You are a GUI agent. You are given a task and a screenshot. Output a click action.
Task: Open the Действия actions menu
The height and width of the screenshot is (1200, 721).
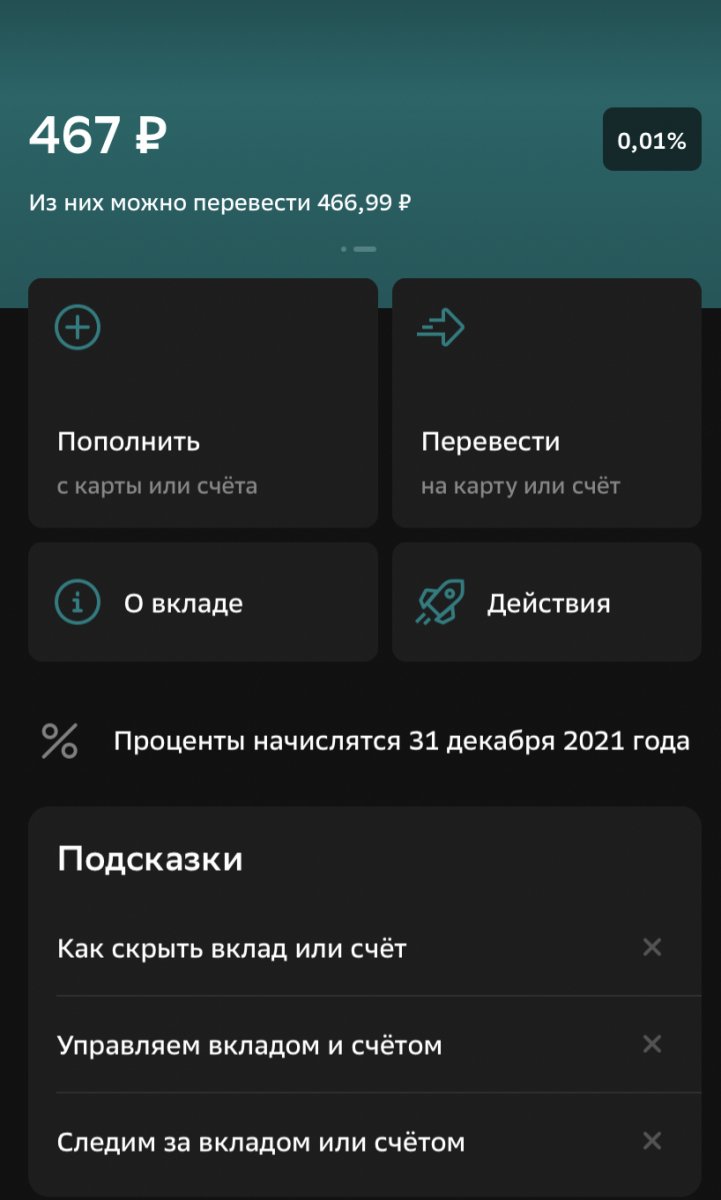coord(547,602)
